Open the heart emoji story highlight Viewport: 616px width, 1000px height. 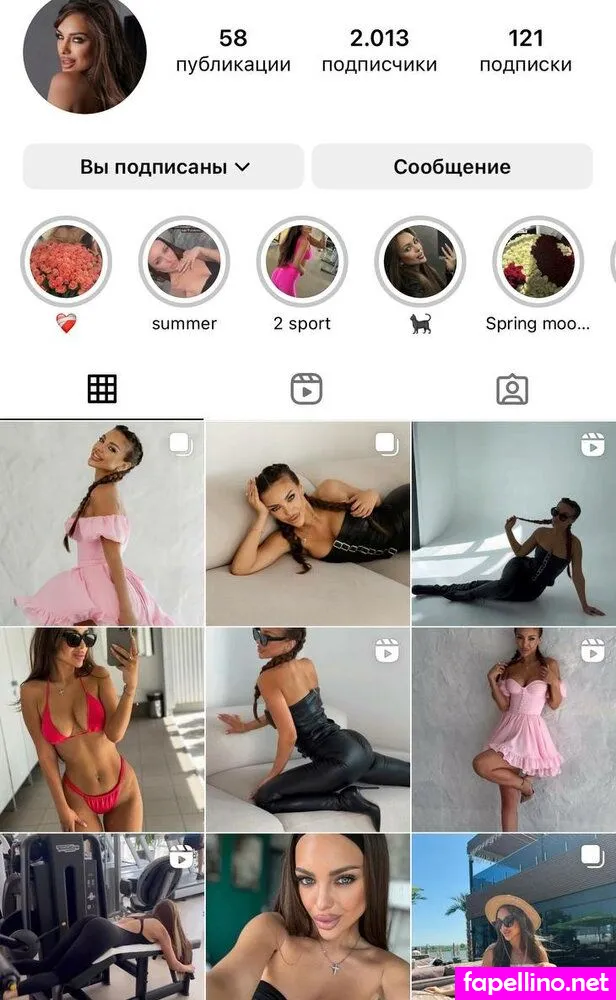66,261
